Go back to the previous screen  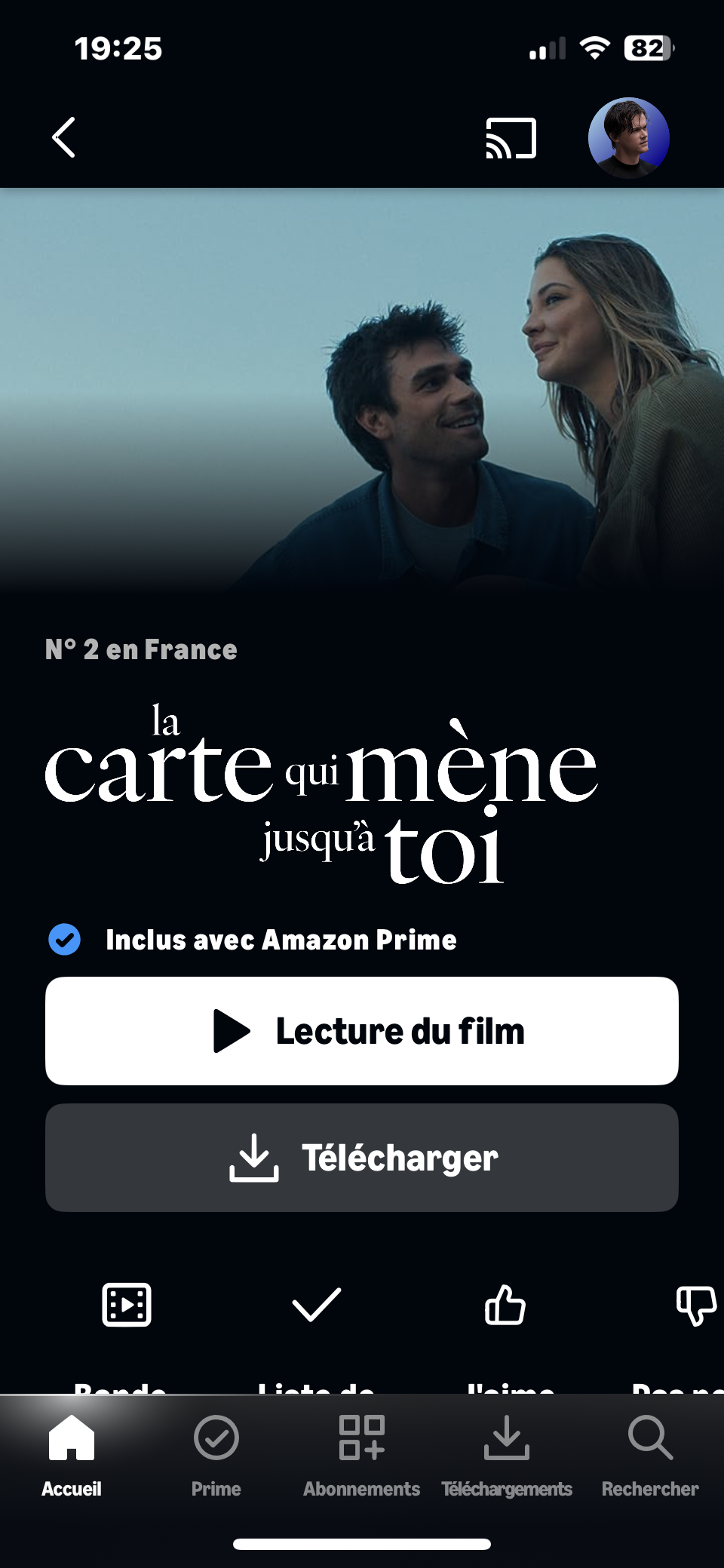(64, 137)
